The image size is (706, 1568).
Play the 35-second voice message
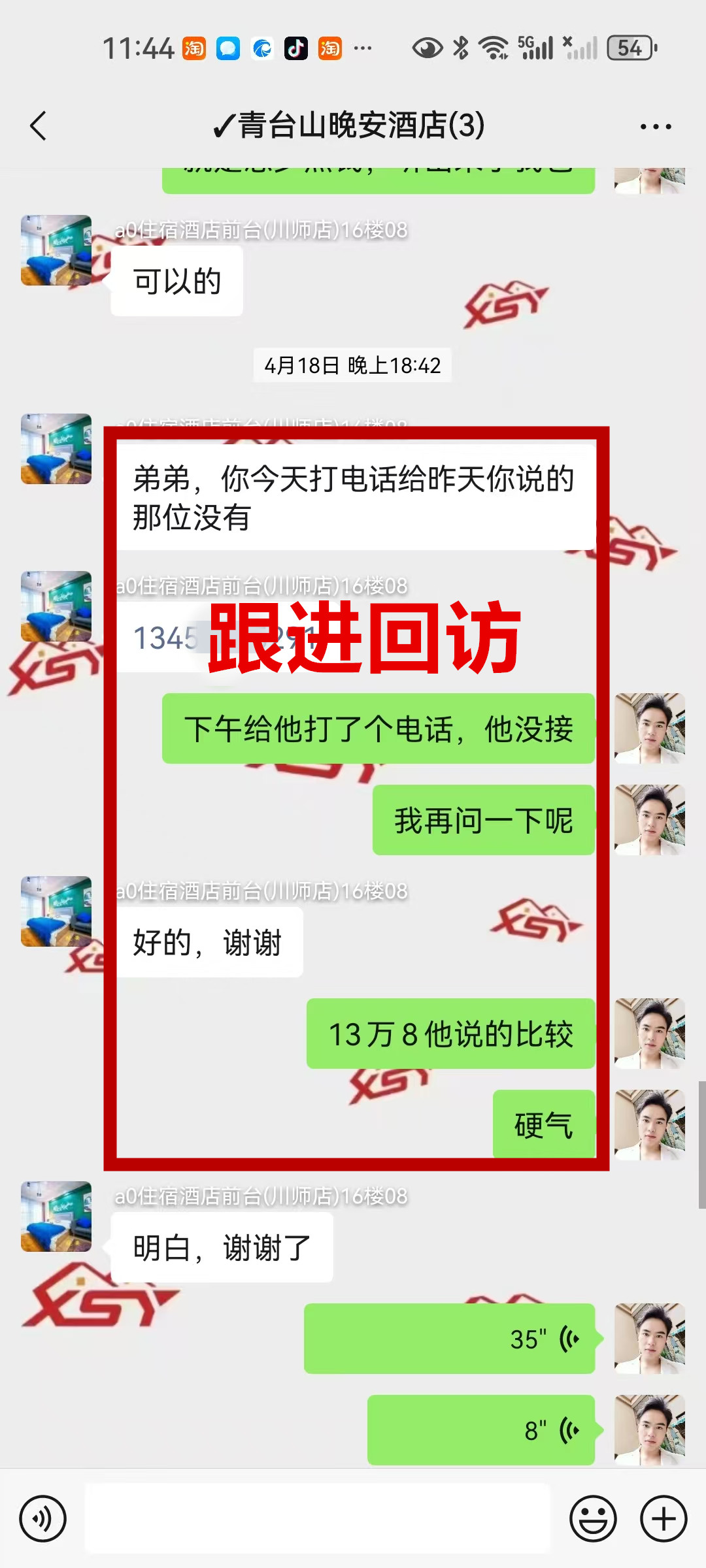coord(450,1339)
